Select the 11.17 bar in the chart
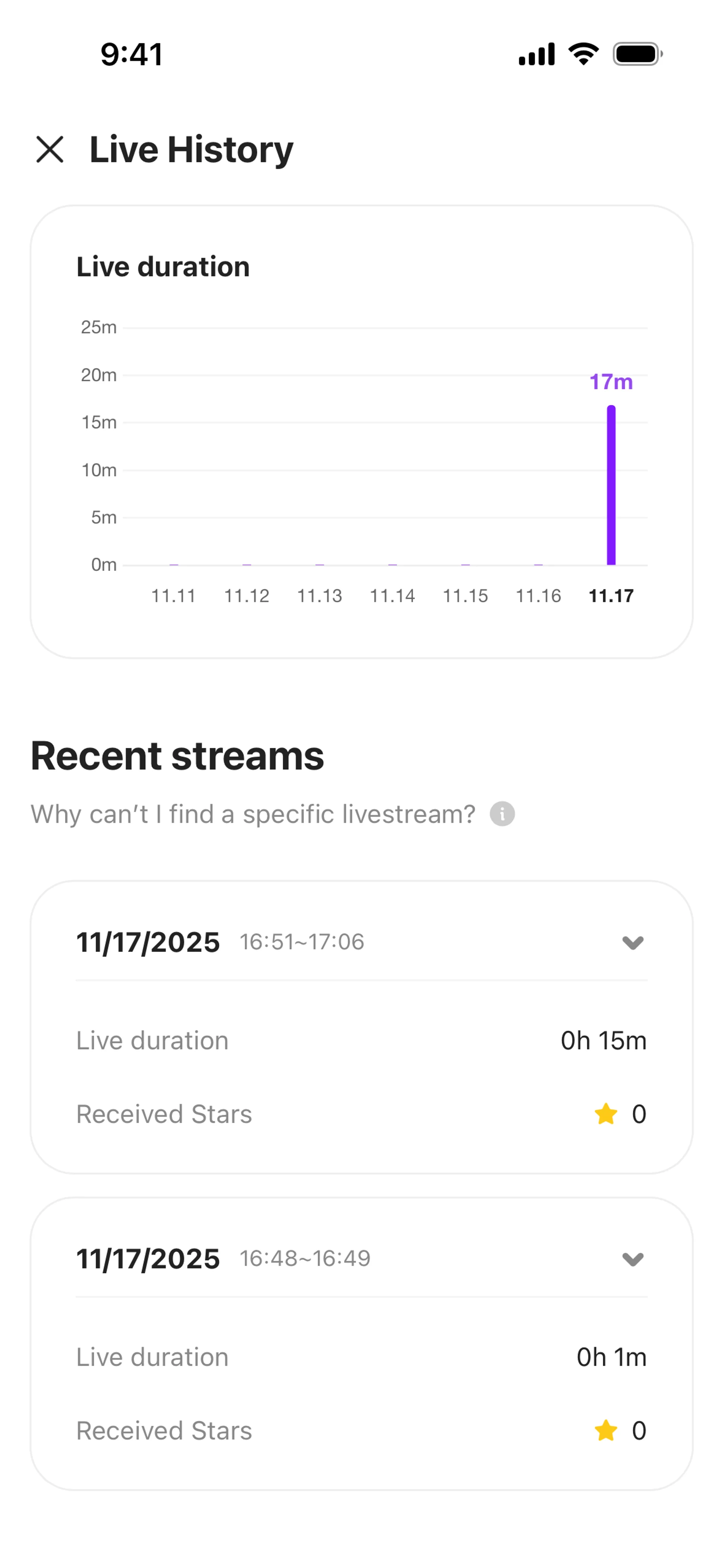Screen dimensions: 723x1568 pyautogui.click(x=611, y=486)
